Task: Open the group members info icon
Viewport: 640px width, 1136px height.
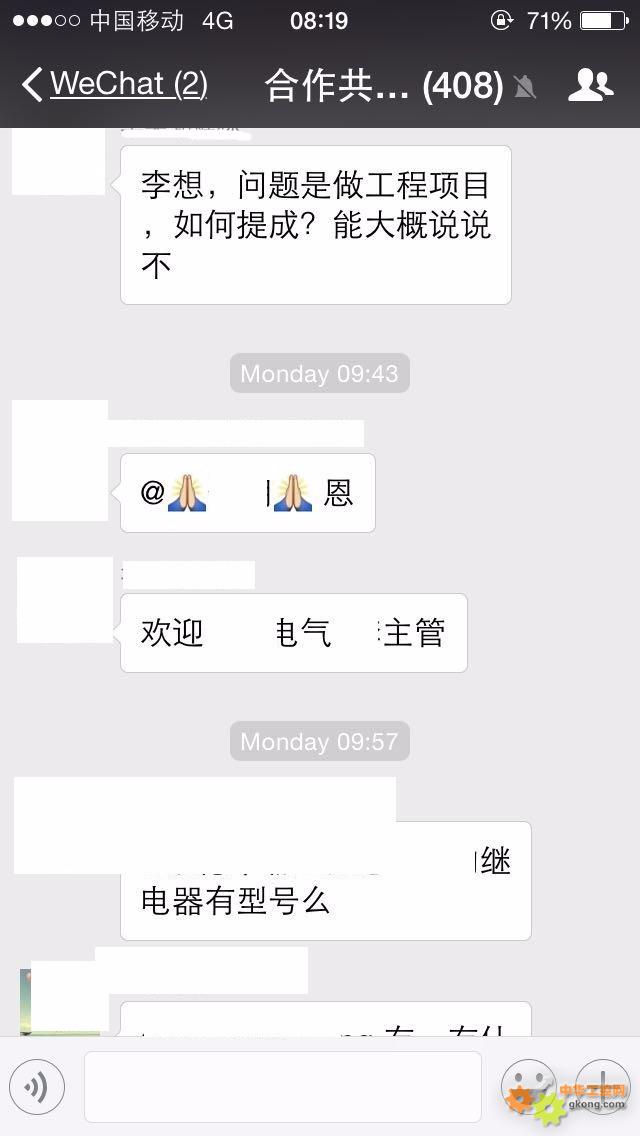Action: pyautogui.click(x=591, y=85)
